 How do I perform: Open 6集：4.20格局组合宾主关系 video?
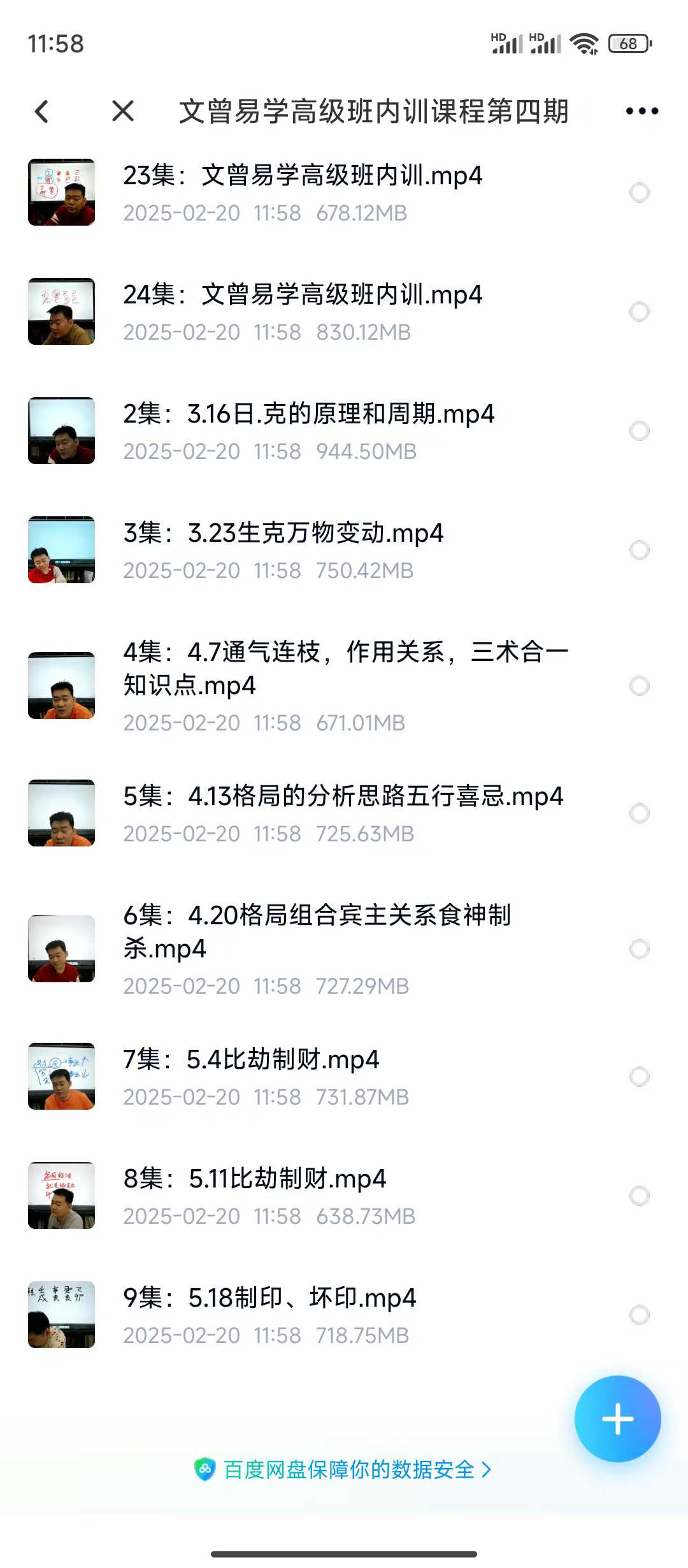click(x=317, y=931)
